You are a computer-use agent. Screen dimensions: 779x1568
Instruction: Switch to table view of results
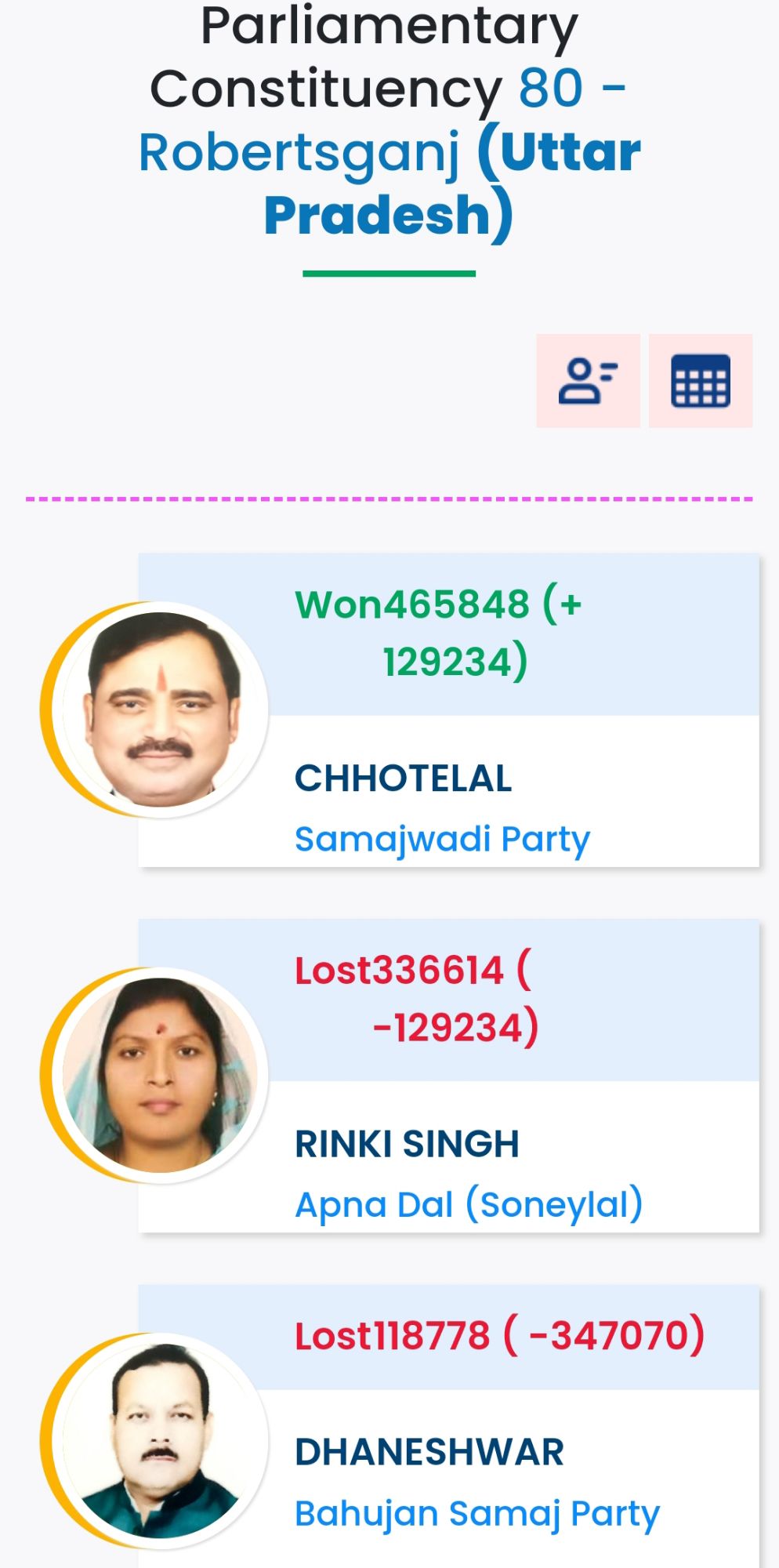coord(701,381)
